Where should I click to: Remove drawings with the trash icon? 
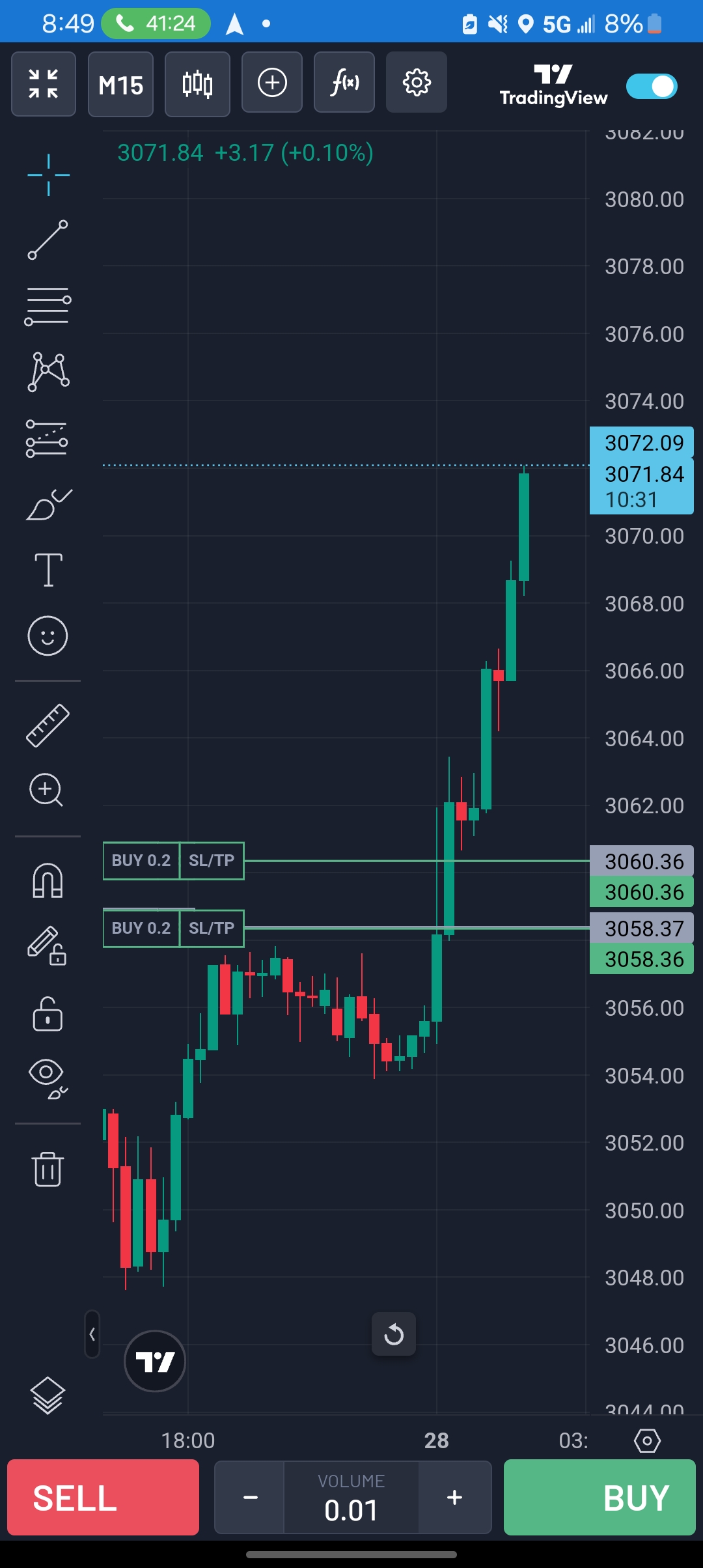click(48, 1169)
